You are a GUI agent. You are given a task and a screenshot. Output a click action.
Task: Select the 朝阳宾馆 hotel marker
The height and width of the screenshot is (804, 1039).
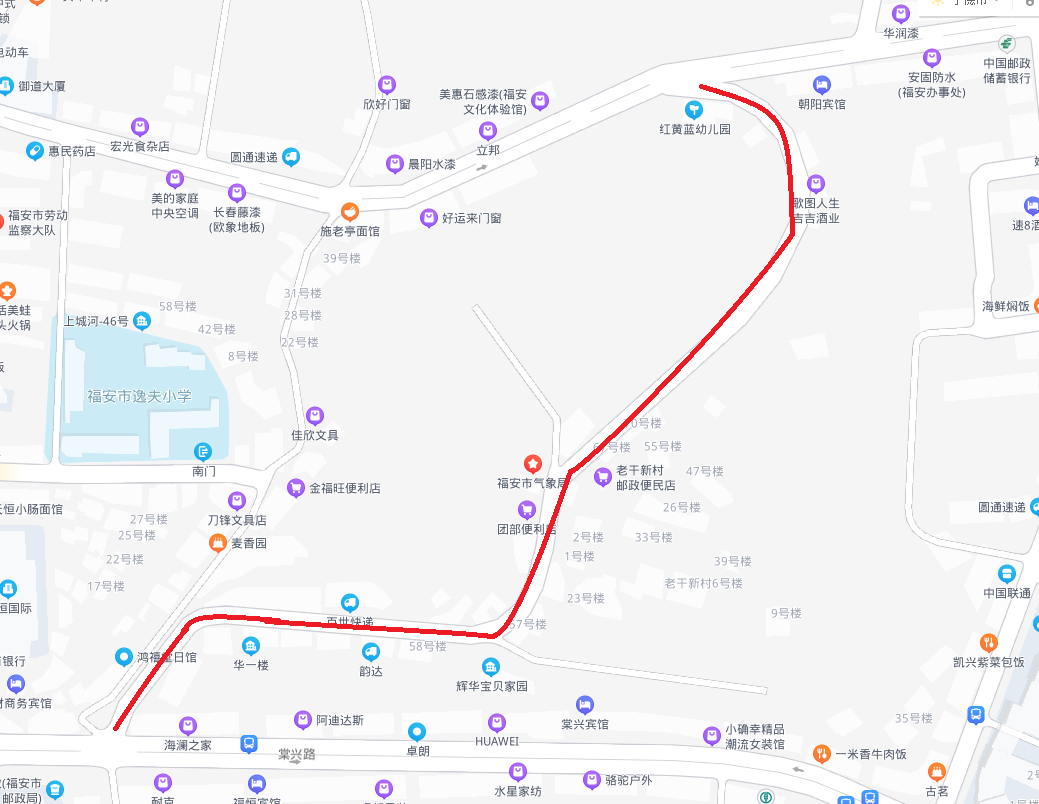822,84
